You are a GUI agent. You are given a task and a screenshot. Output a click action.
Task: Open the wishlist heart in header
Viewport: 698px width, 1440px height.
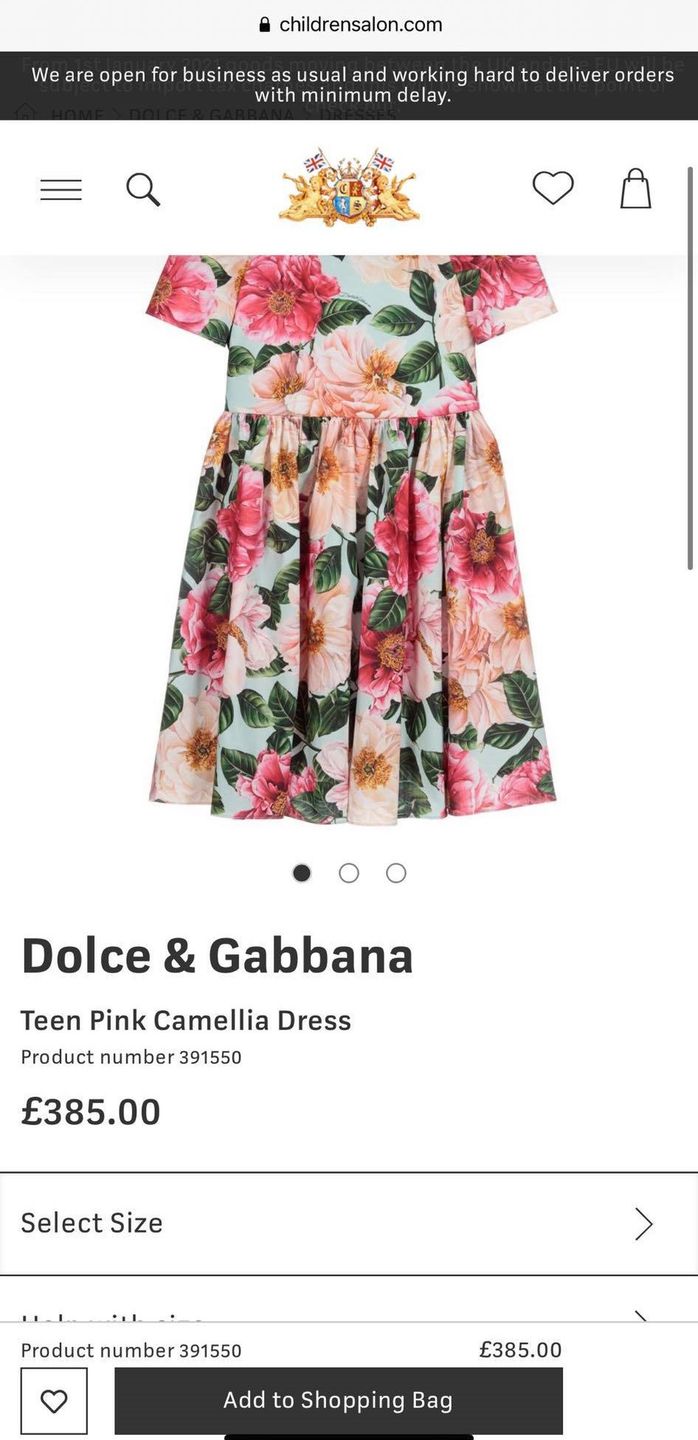pyautogui.click(x=552, y=188)
